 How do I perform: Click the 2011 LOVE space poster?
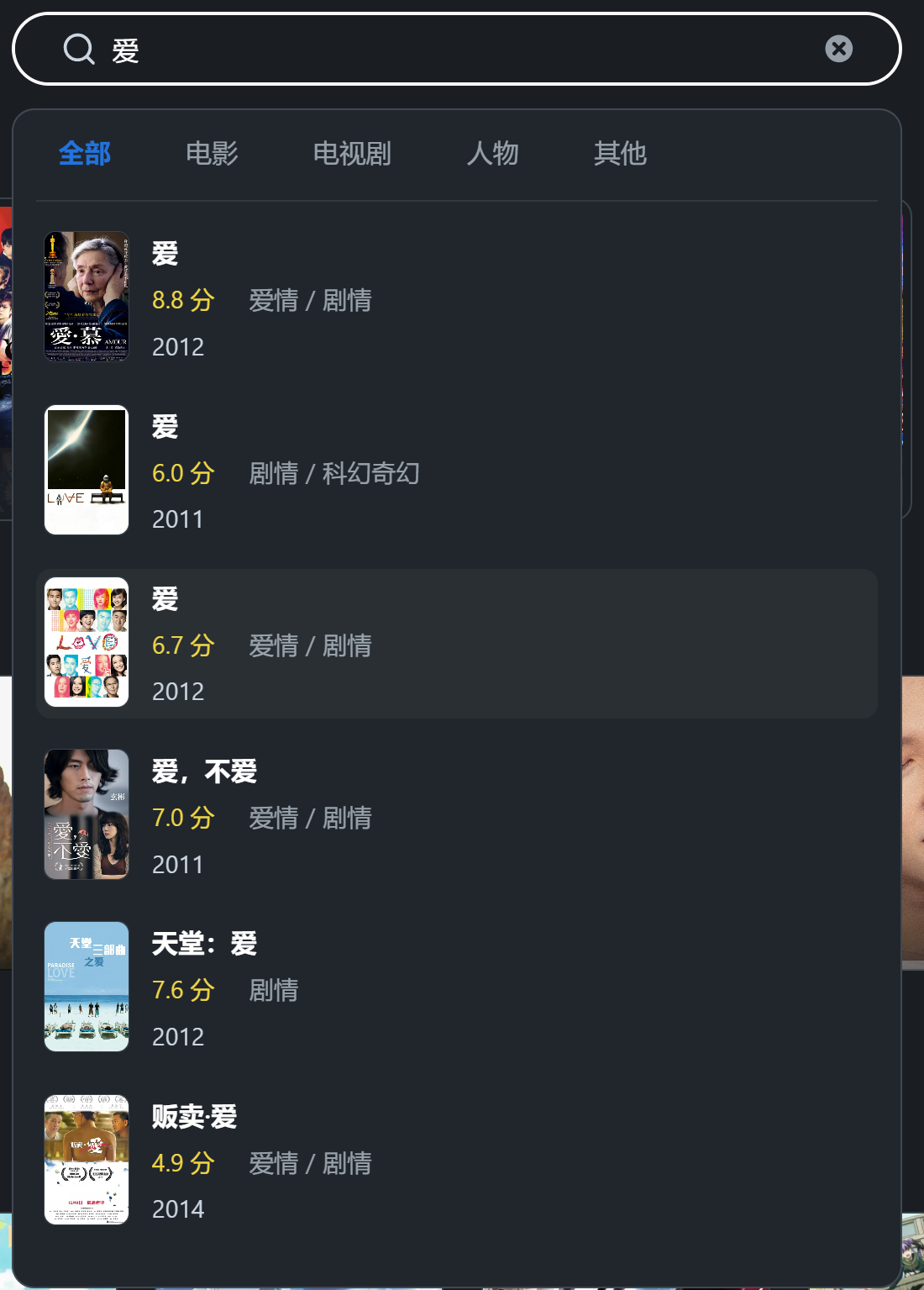(x=87, y=469)
